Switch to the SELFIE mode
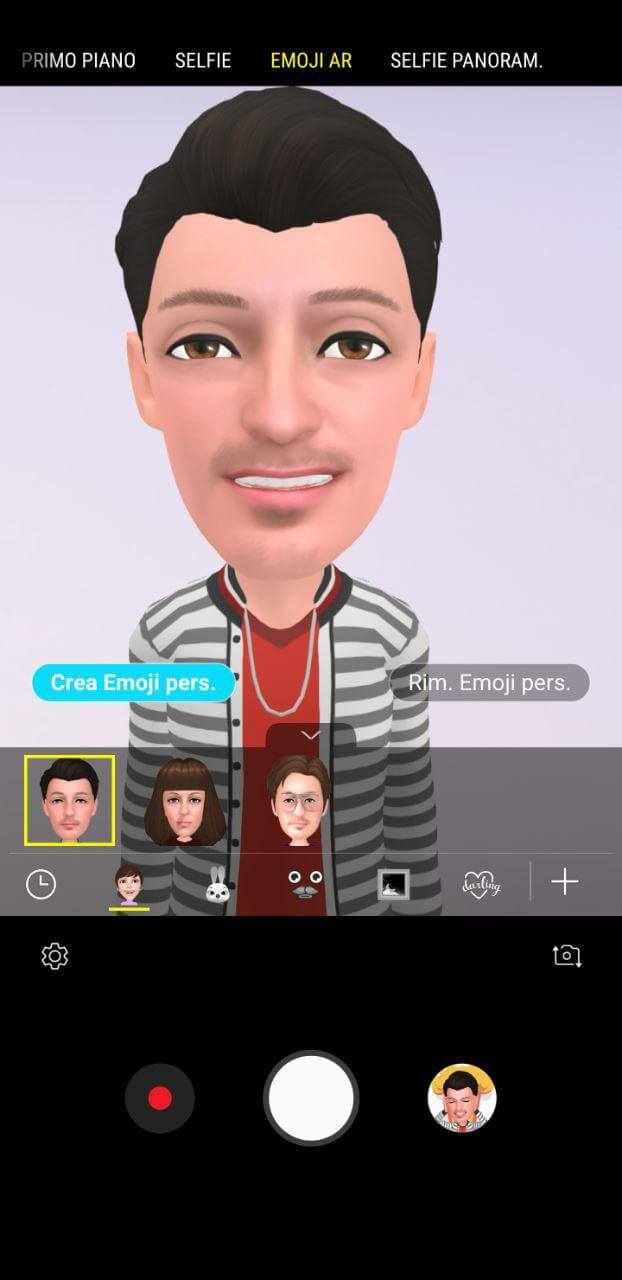Screen dimensions: 622x1280 tap(203, 60)
